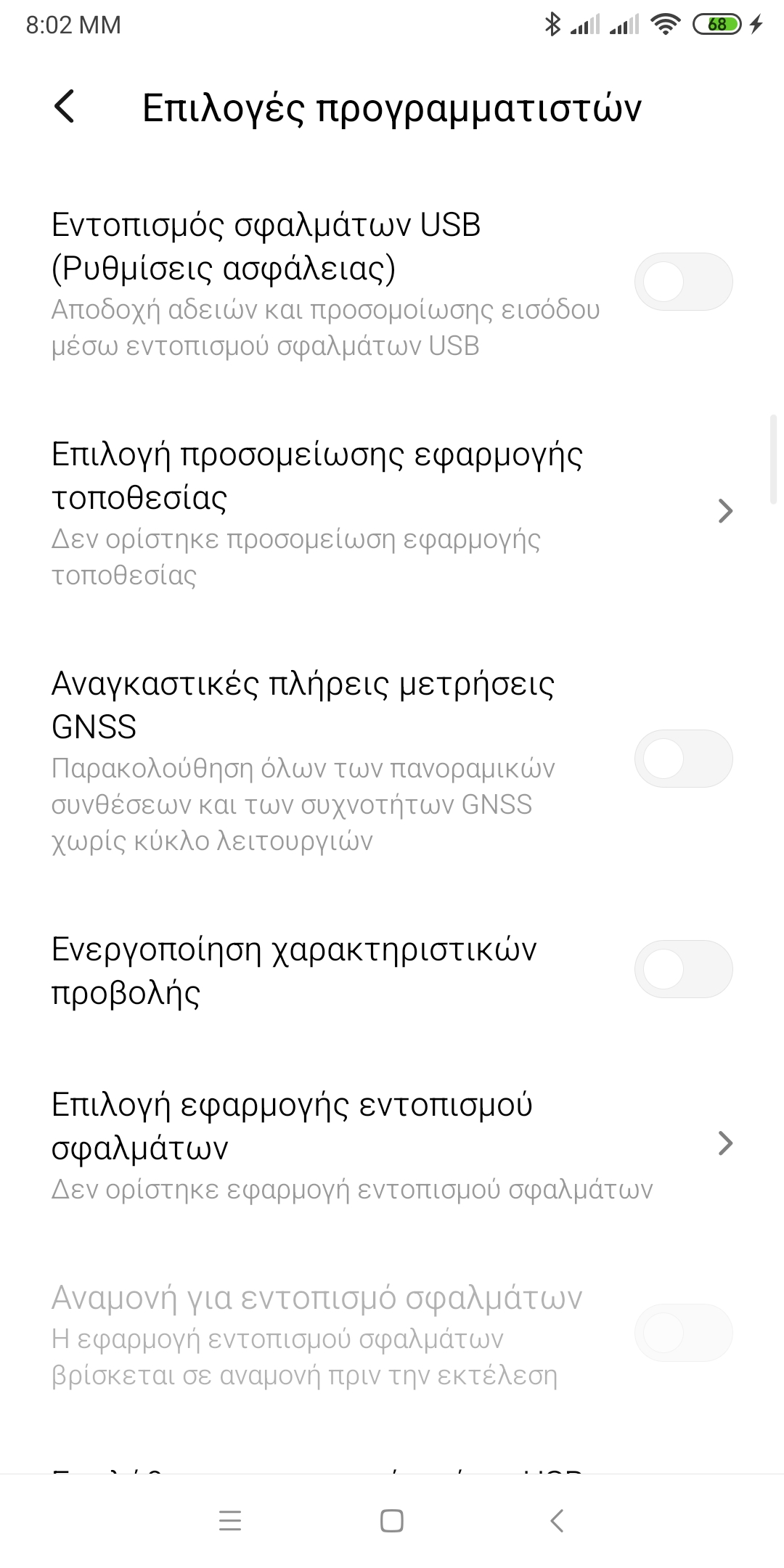This screenshot has height=1568, width=784.
Task: Open recent apps from navigation bar
Action: point(229,1521)
